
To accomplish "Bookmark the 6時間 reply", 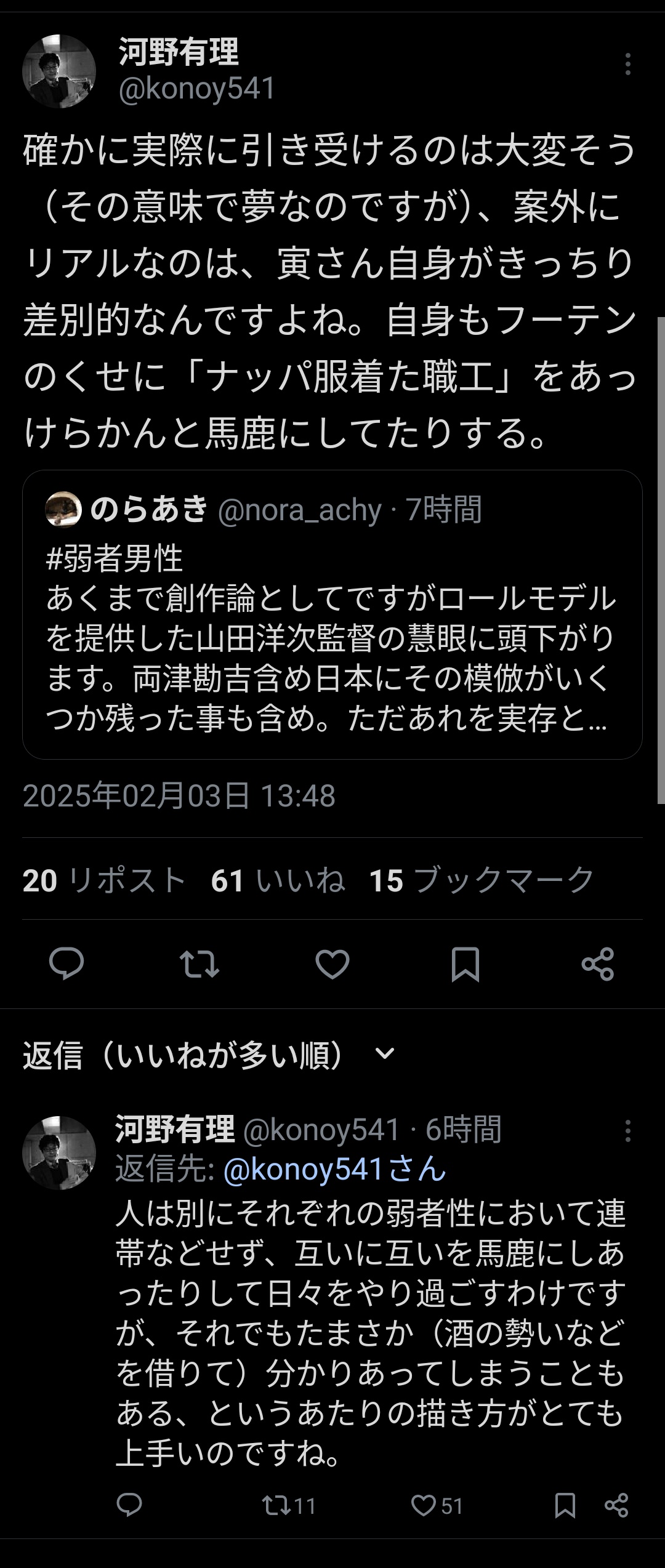I will click(565, 1505).
